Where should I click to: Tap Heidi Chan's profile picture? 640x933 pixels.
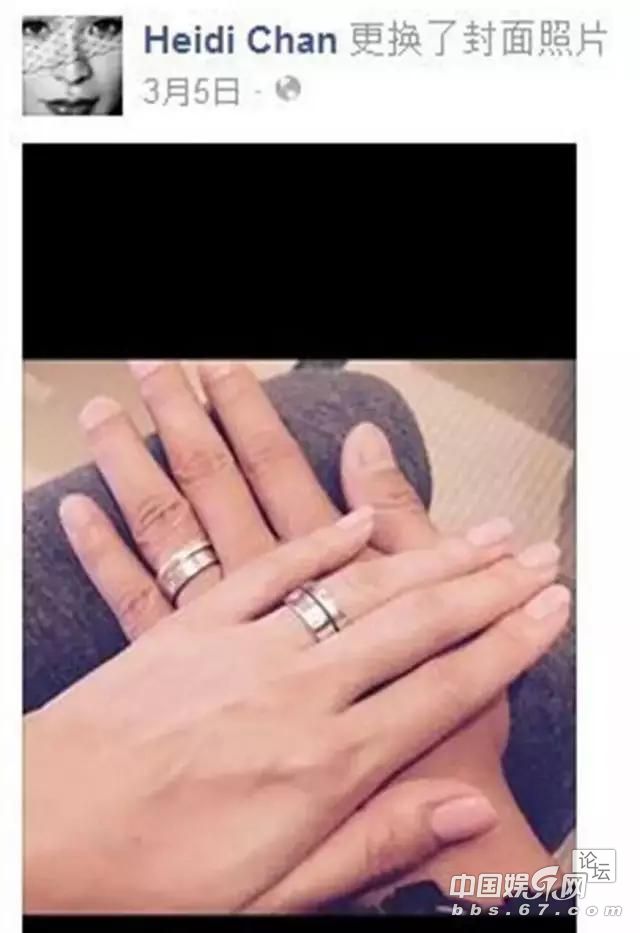(71, 65)
